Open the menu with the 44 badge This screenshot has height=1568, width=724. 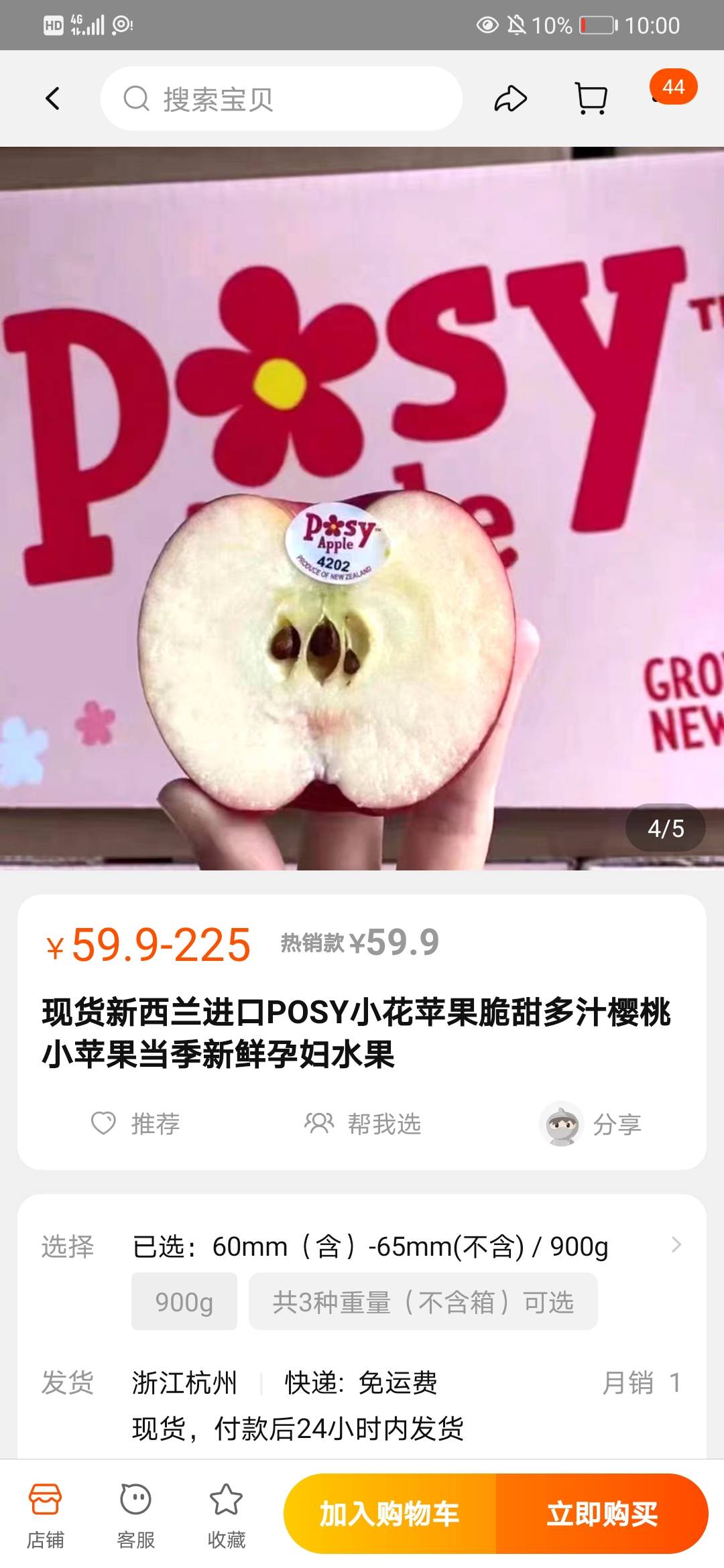pyautogui.click(x=672, y=87)
